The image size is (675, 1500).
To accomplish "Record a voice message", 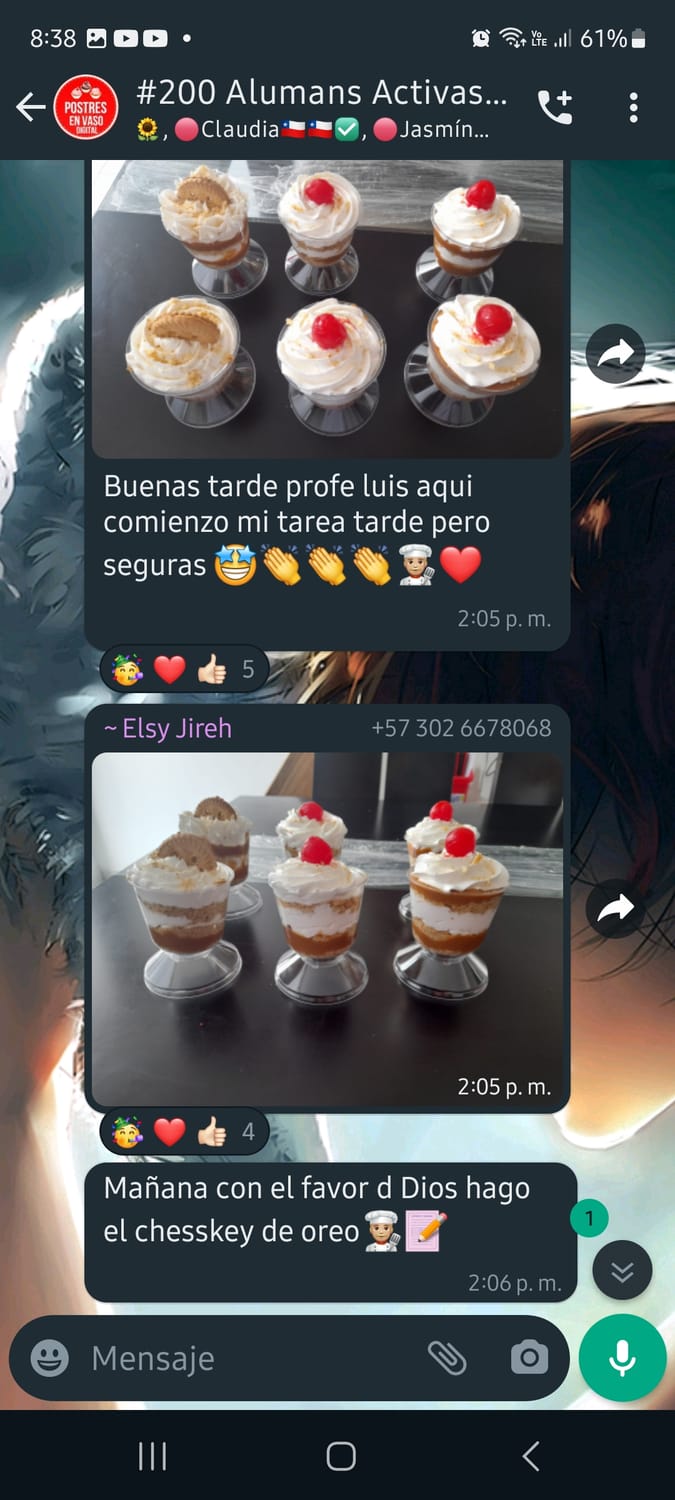I will click(x=622, y=1358).
